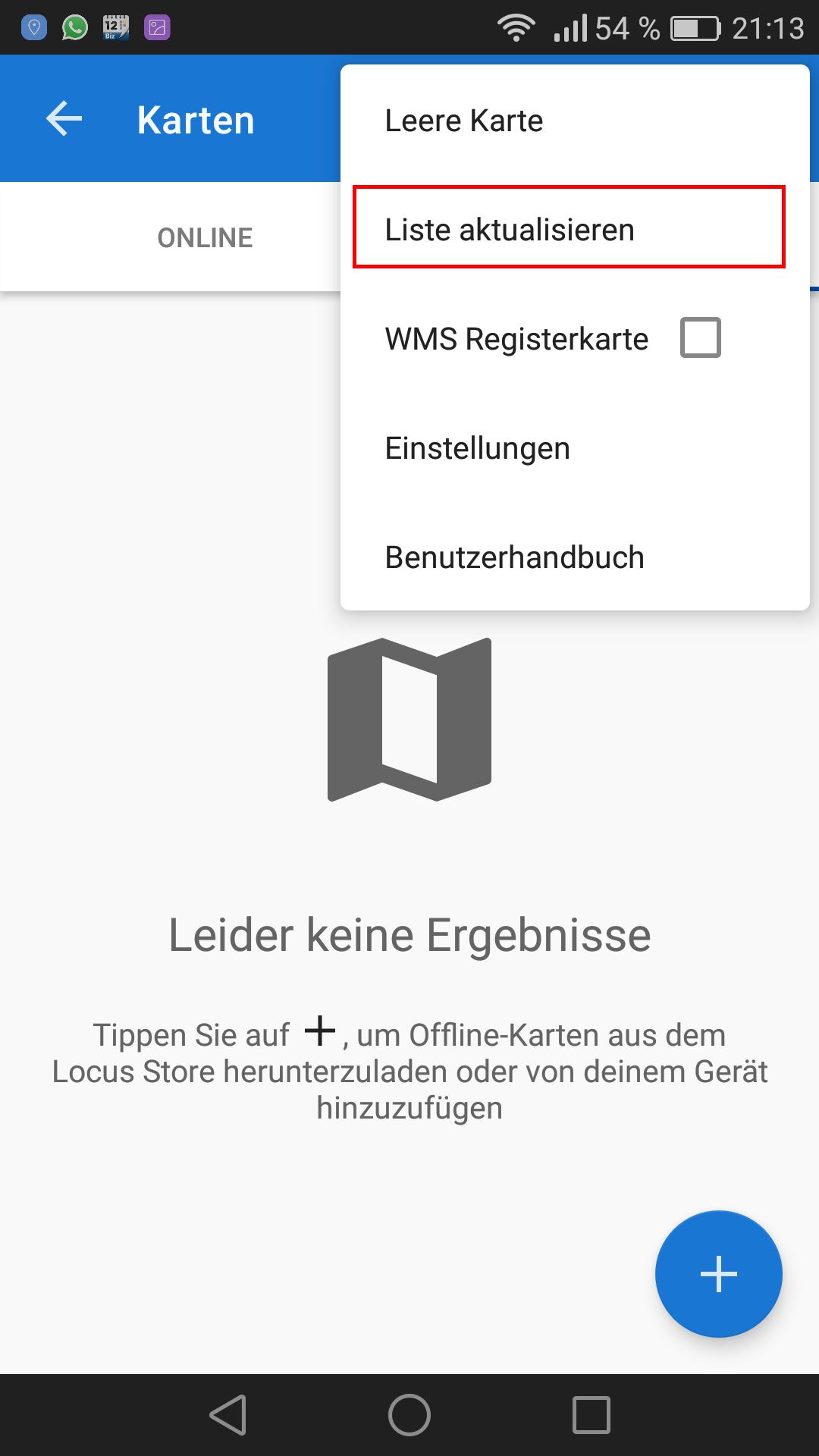Go back from Karten screen
This screenshot has width=819, height=1456.
(x=64, y=119)
